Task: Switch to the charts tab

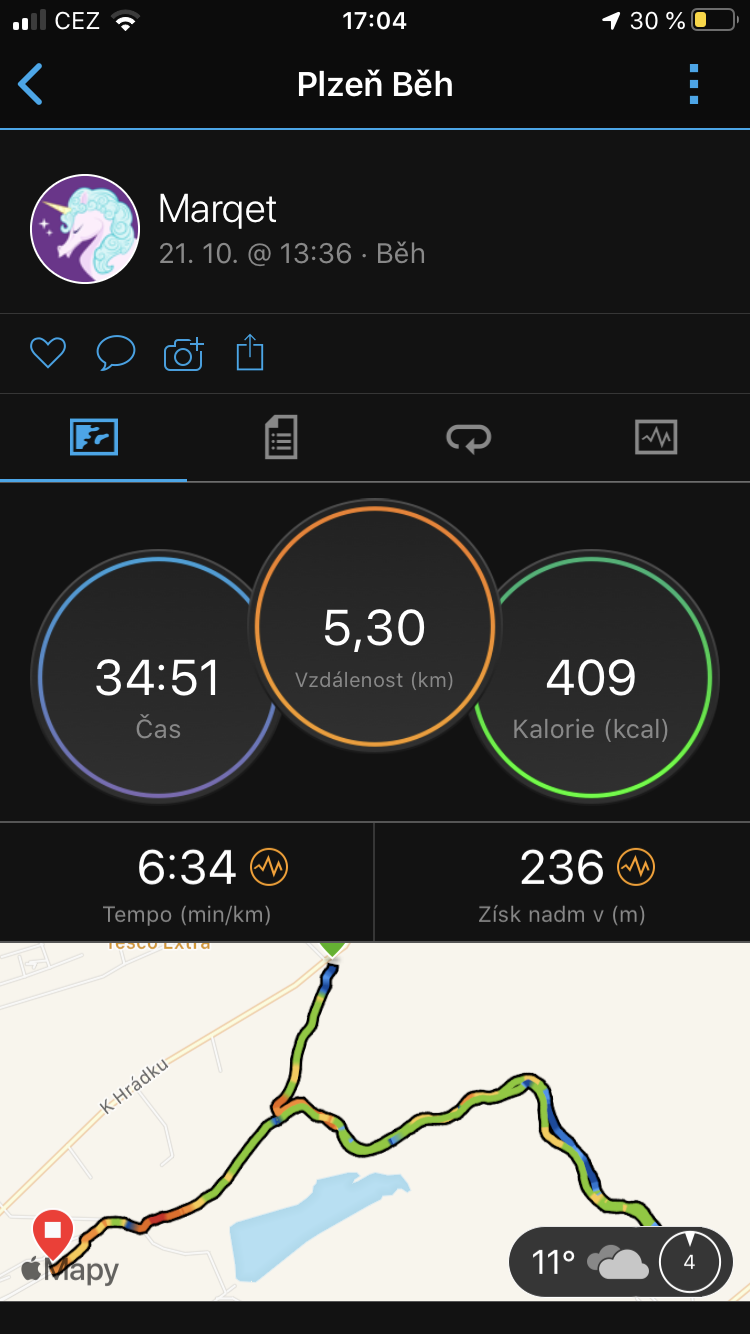Action: pyautogui.click(x=656, y=438)
